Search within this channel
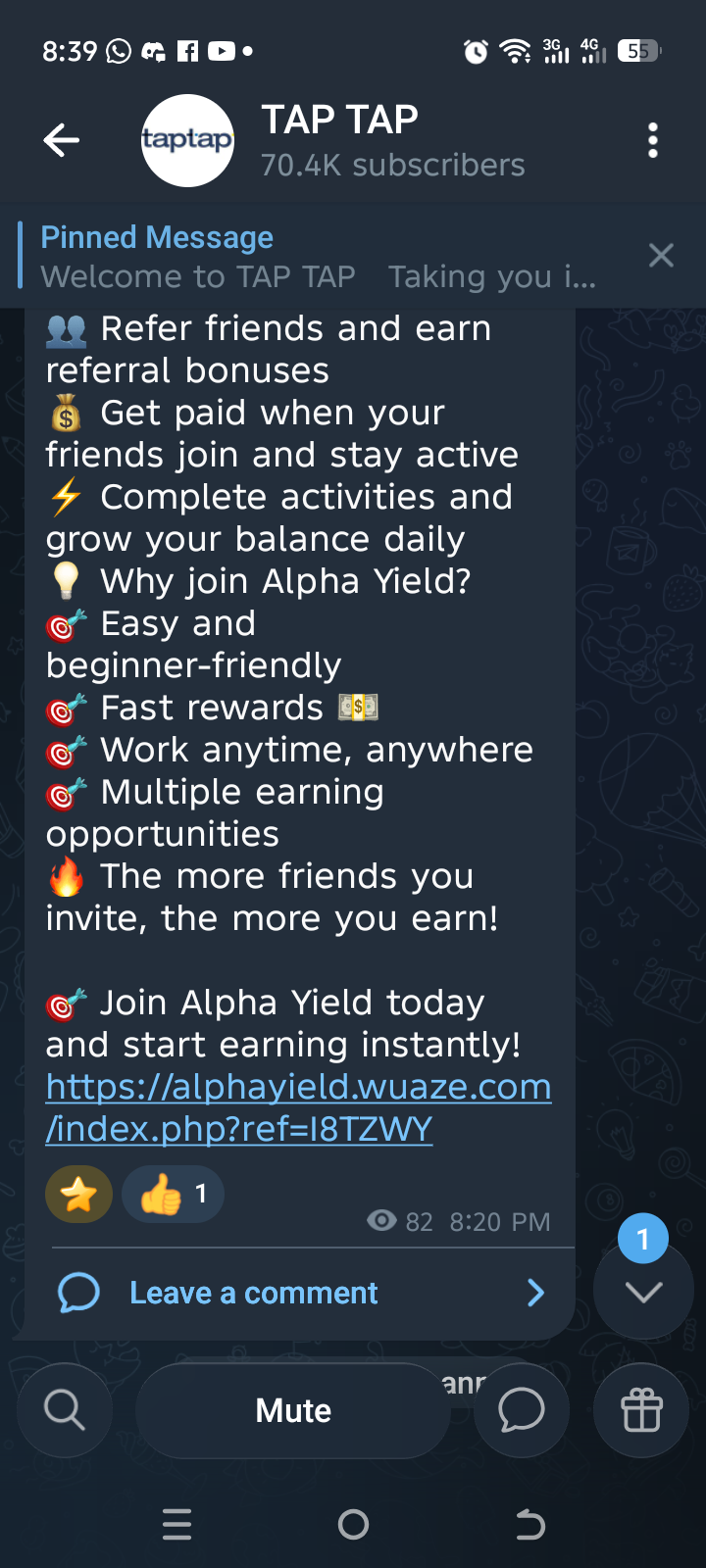Image resolution: width=706 pixels, height=1568 pixels. click(x=65, y=1410)
